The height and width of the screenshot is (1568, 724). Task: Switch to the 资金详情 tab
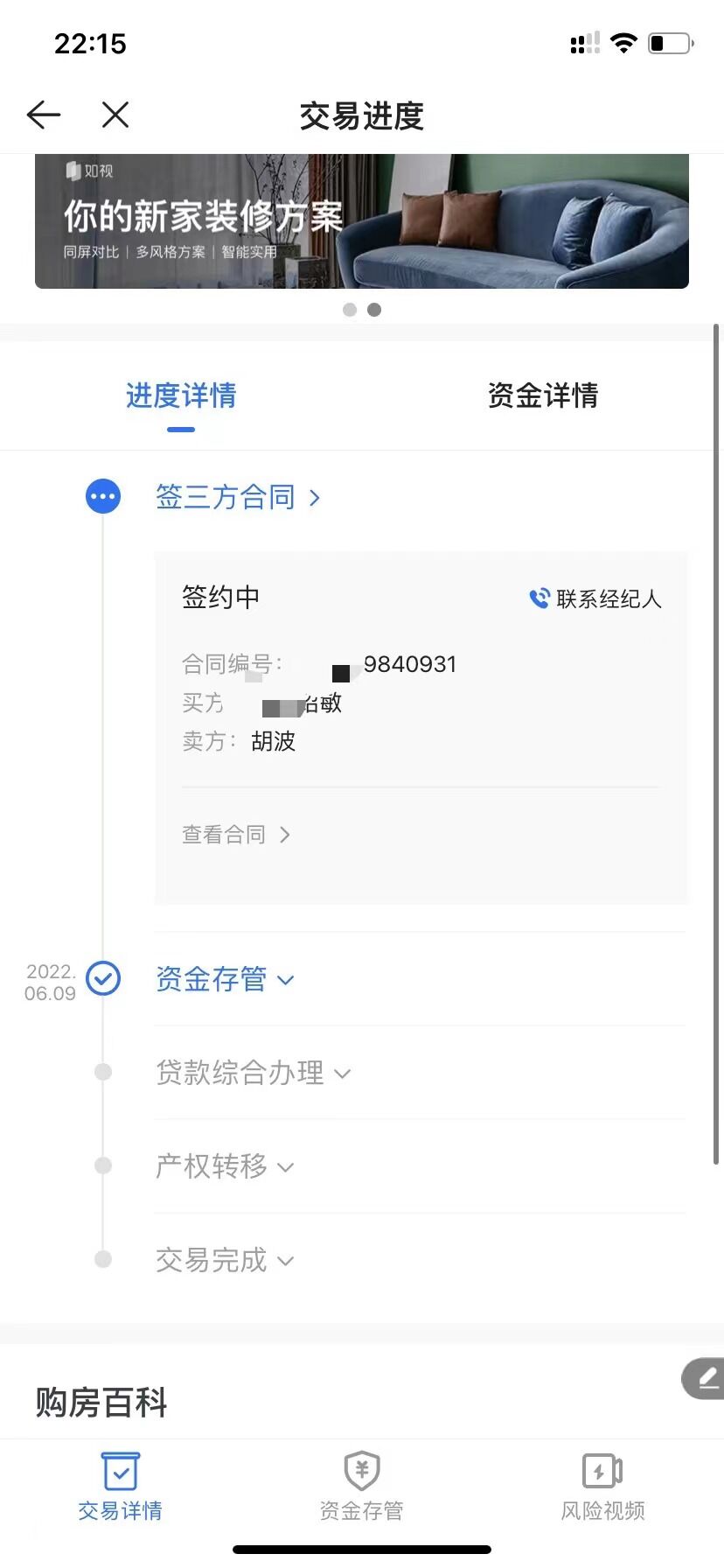[x=543, y=396]
